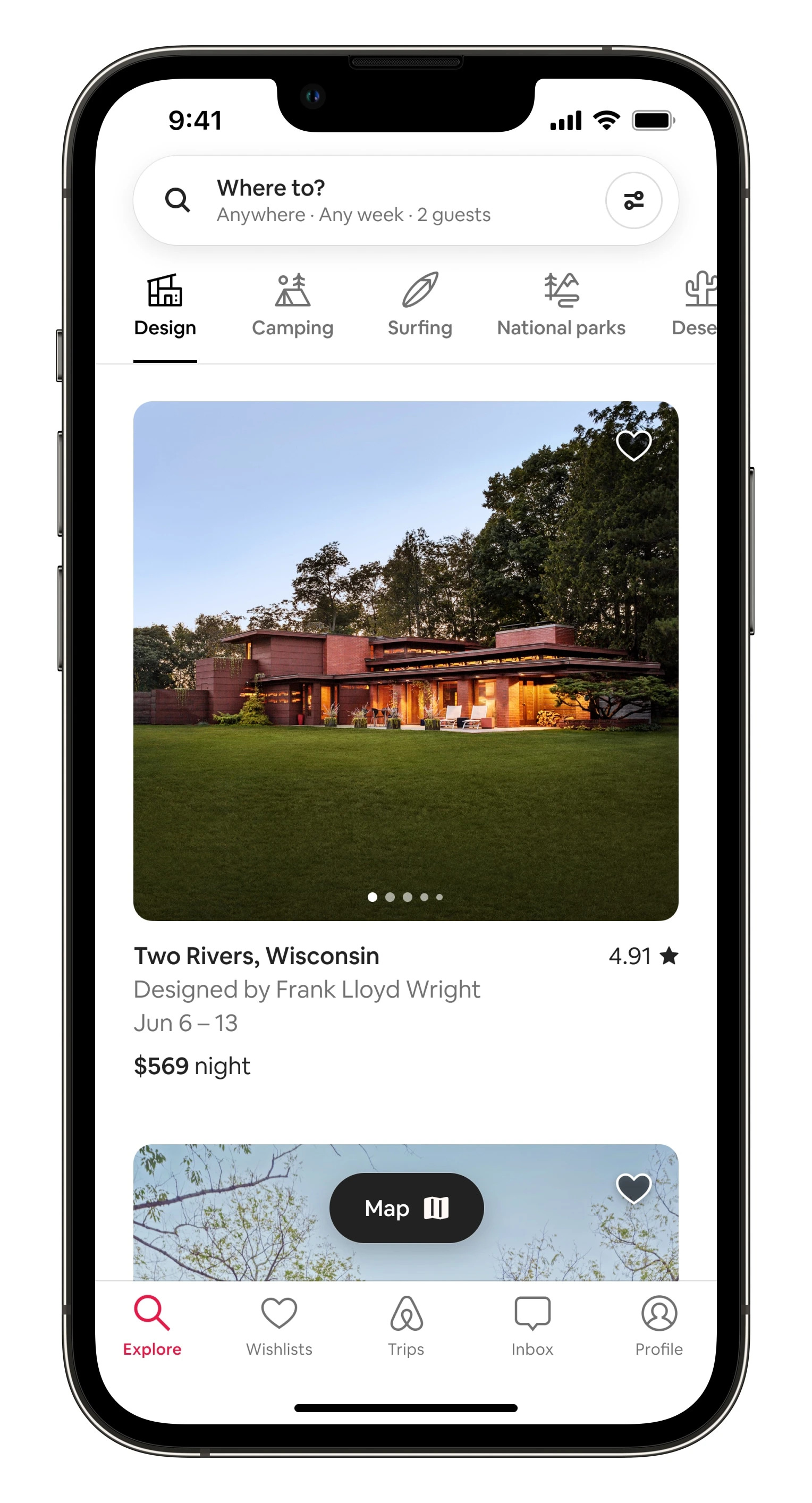Select the Design category
The width and height of the screenshot is (812, 1503).
tap(165, 305)
